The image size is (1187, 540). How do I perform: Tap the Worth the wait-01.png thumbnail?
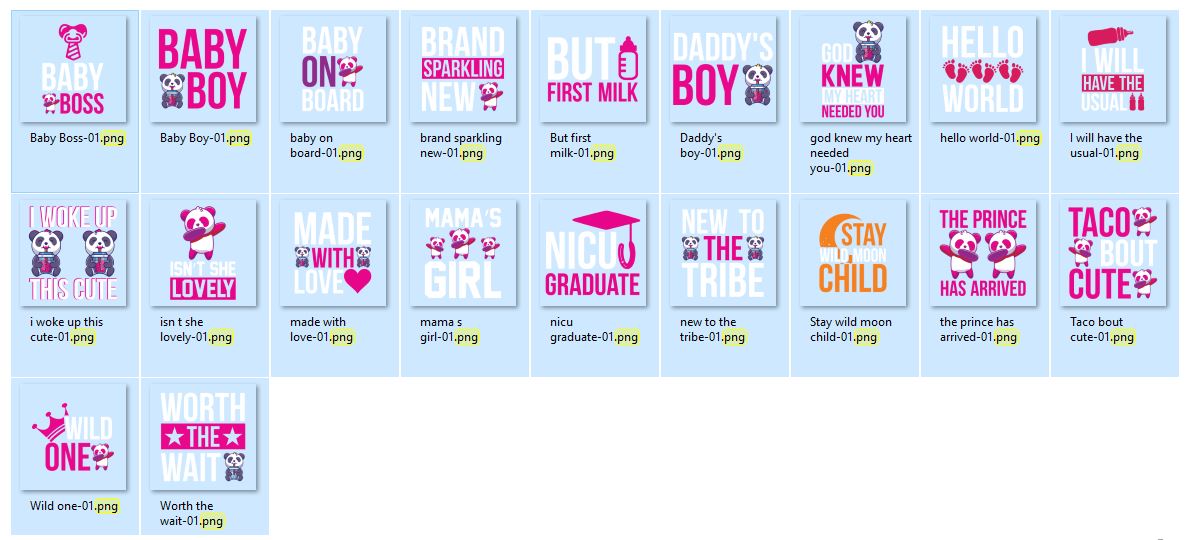203,437
